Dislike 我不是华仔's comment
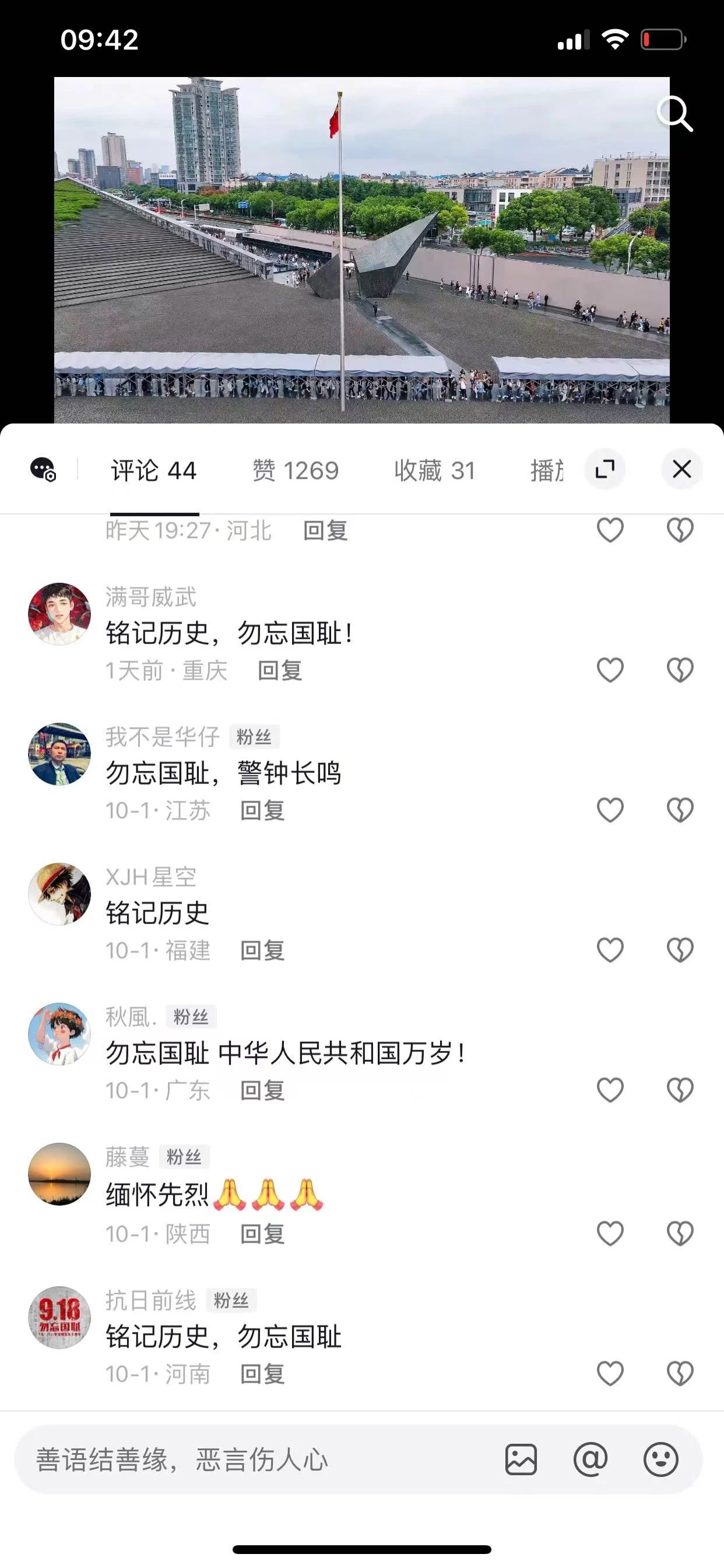Image resolution: width=724 pixels, height=1568 pixels. 680,810
